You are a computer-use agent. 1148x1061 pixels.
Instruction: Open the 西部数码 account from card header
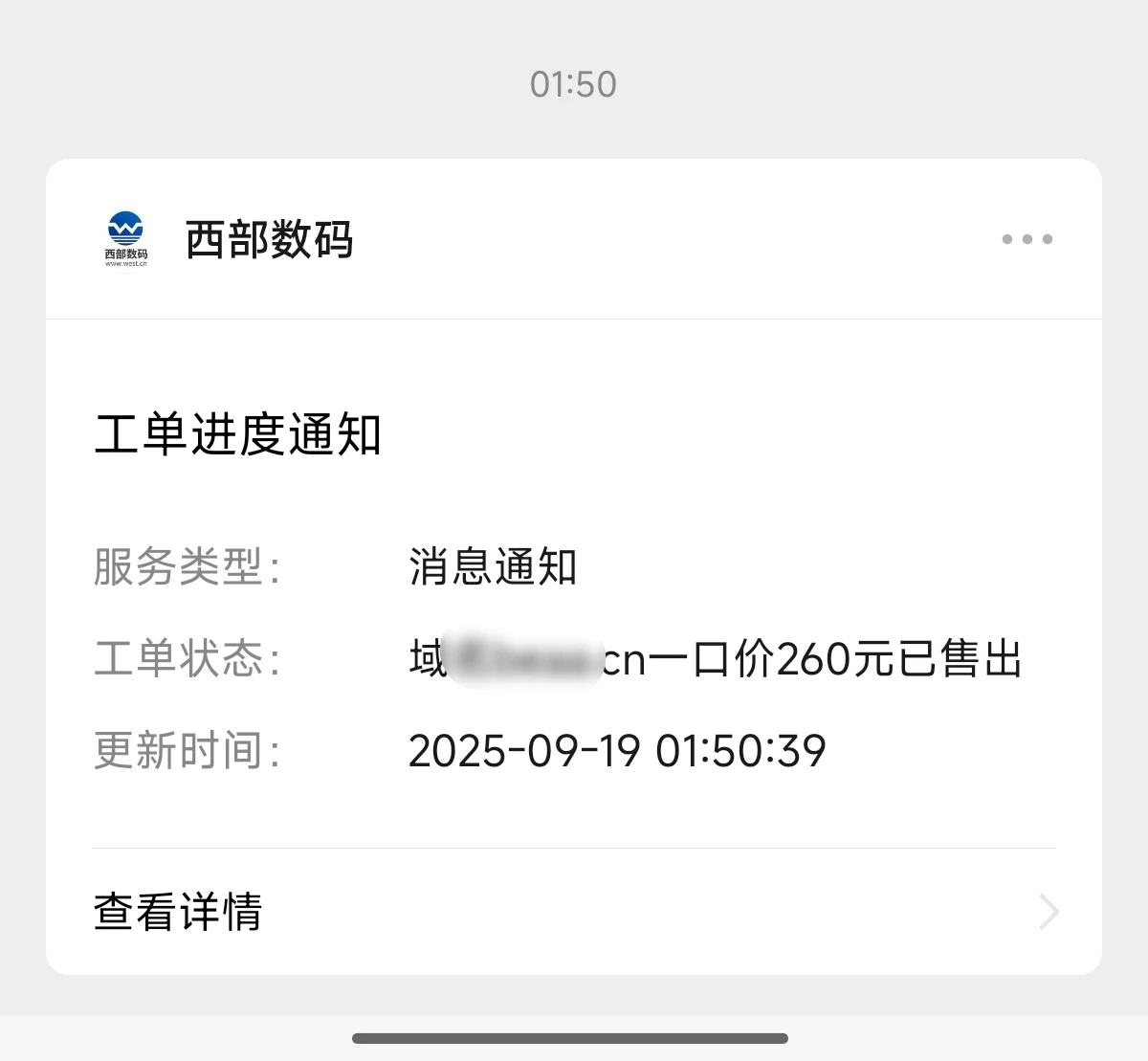tap(269, 239)
